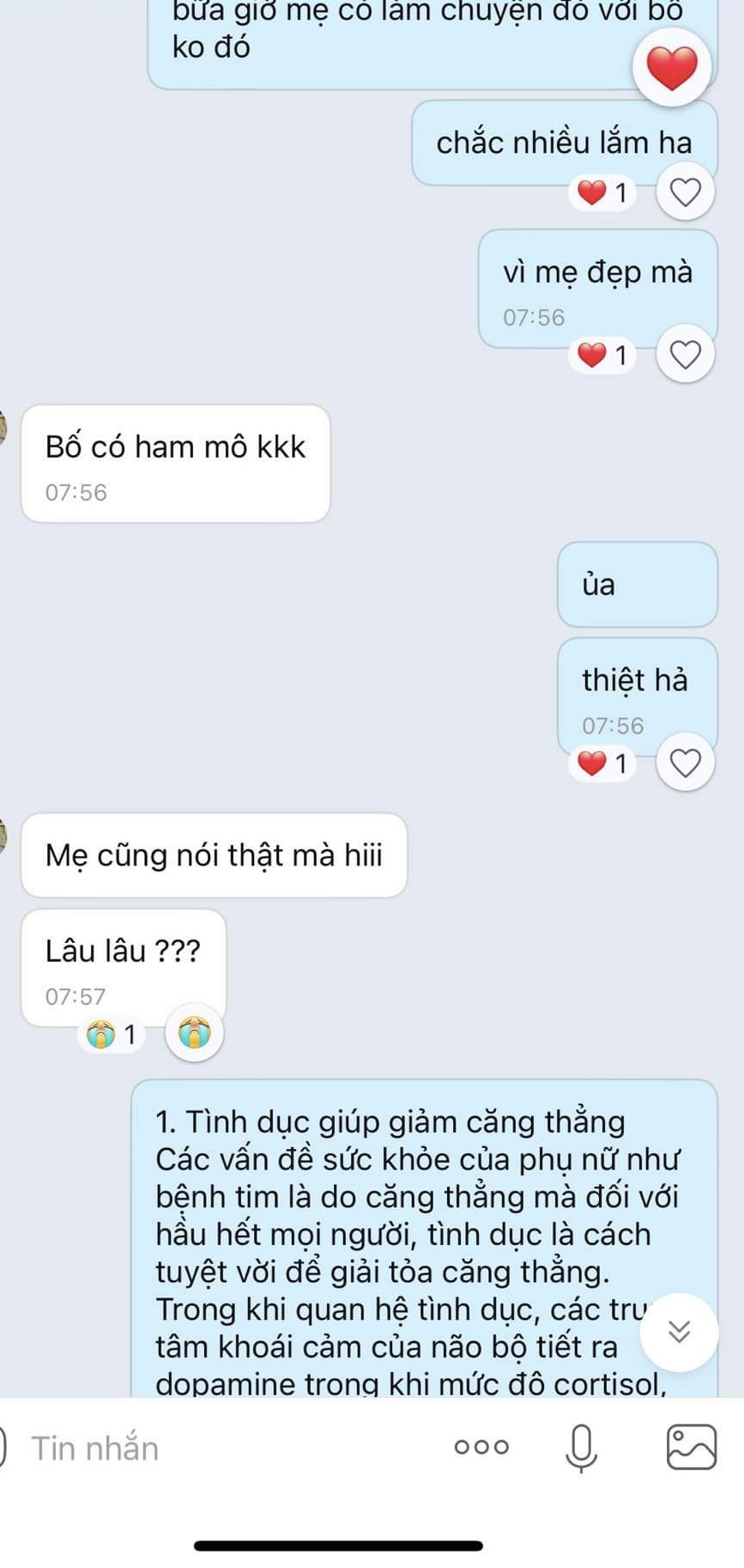The width and height of the screenshot is (744, 1568).
Task: Open the three-dots more options
Action: point(481,1447)
